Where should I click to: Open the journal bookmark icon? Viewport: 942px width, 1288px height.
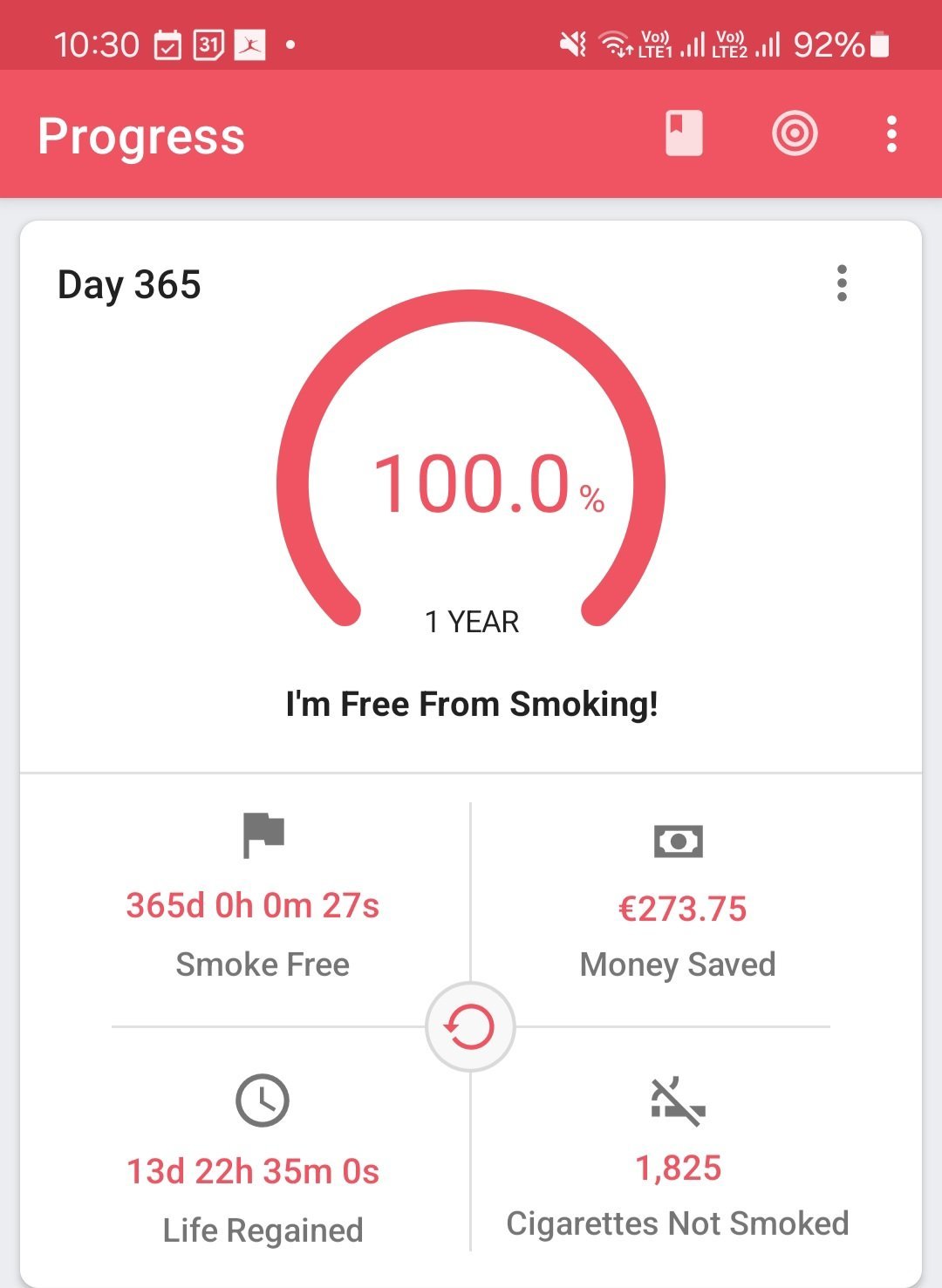pos(684,133)
